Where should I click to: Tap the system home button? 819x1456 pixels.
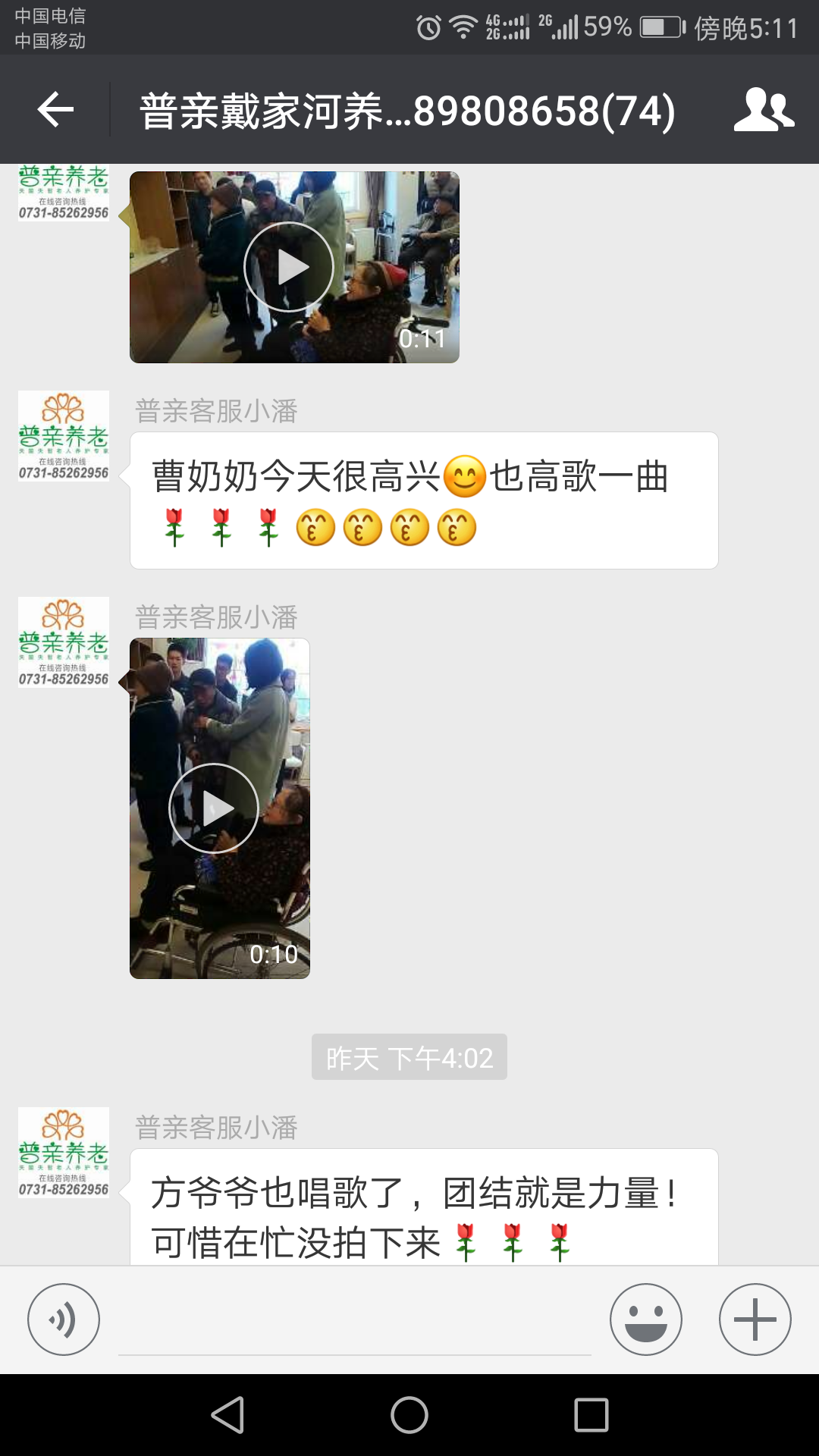409,1415
